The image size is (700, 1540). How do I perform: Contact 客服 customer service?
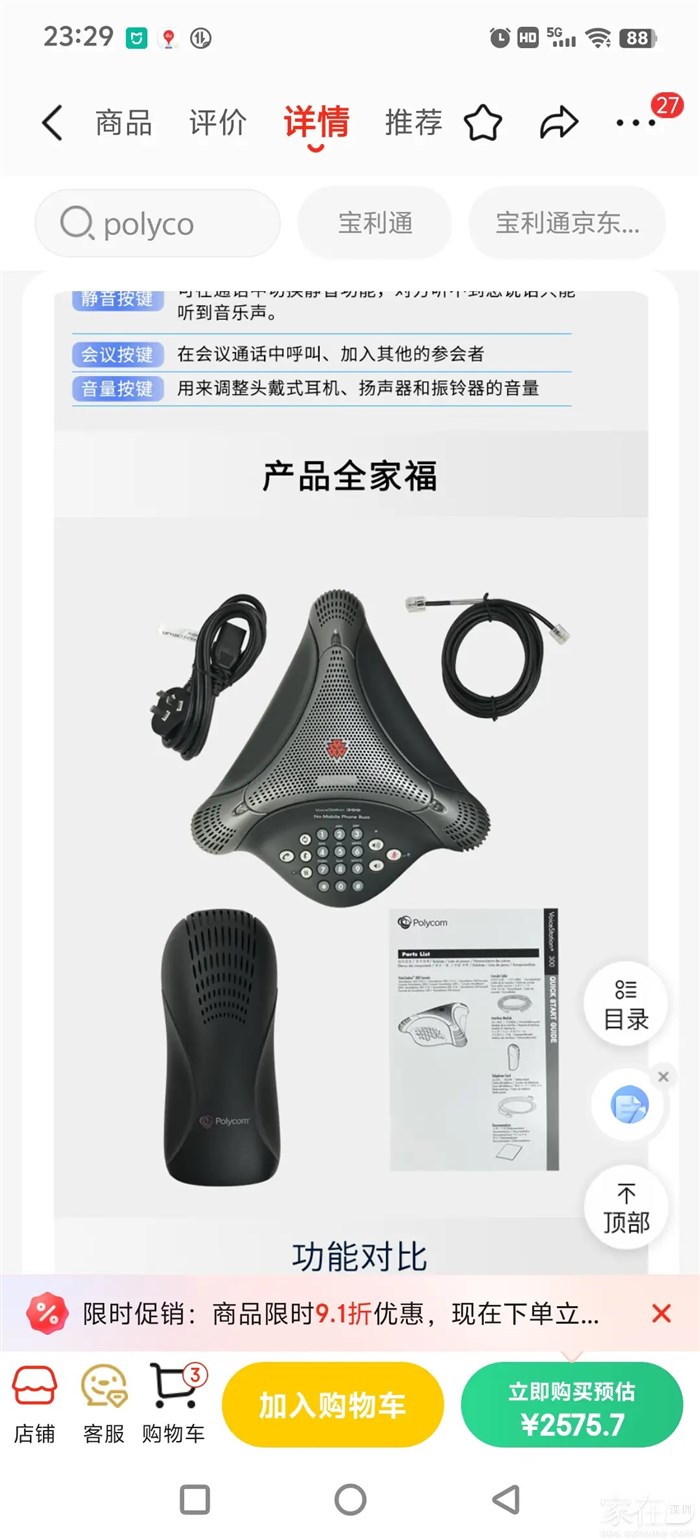click(x=104, y=1404)
